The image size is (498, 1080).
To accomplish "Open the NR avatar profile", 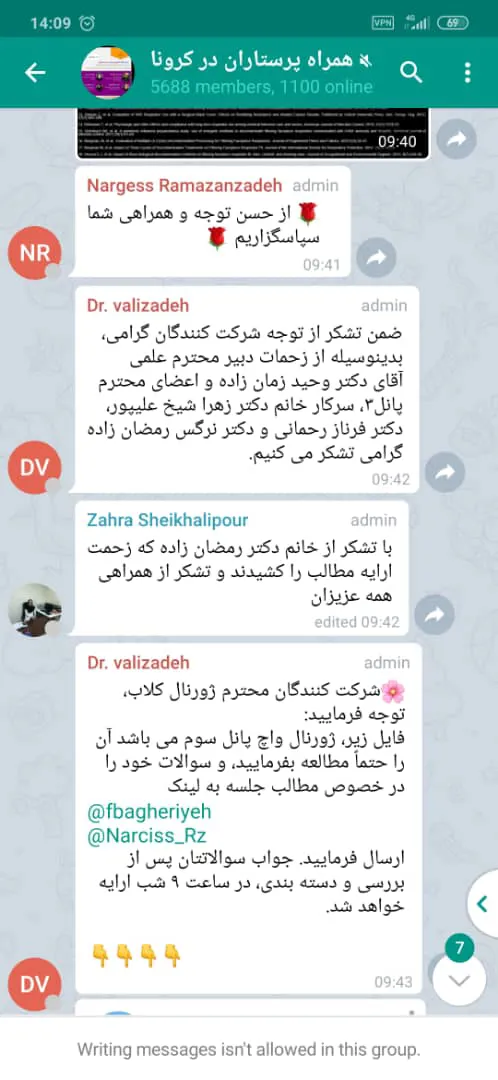I will (34, 253).
